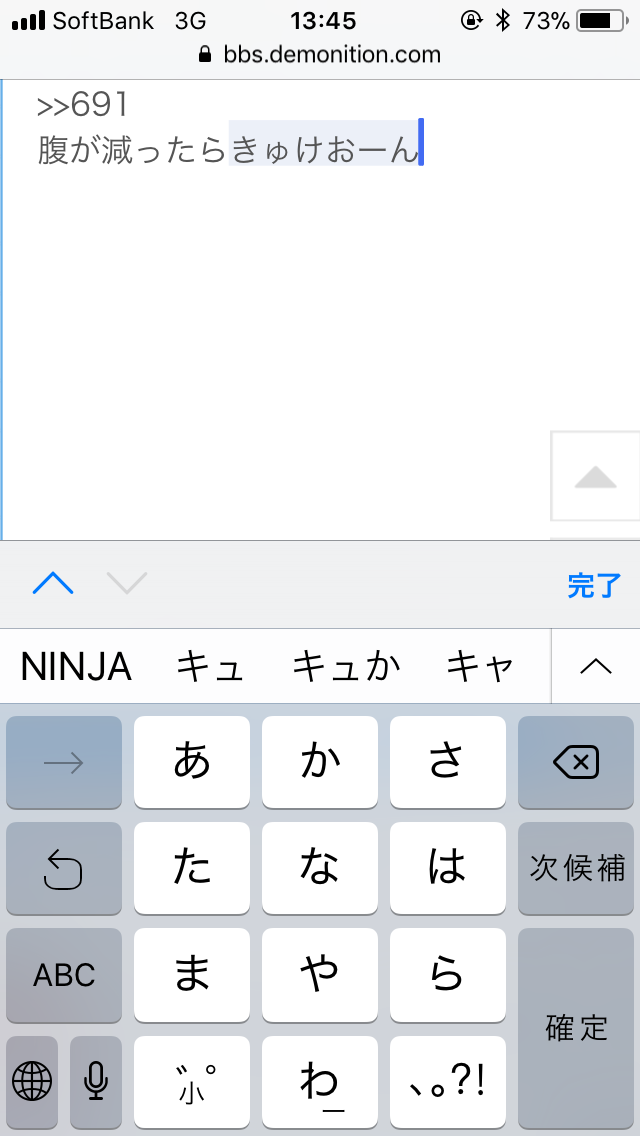Tap 次候補 for the next candidate
Viewport: 640px width, 1136px height.
pos(575,868)
